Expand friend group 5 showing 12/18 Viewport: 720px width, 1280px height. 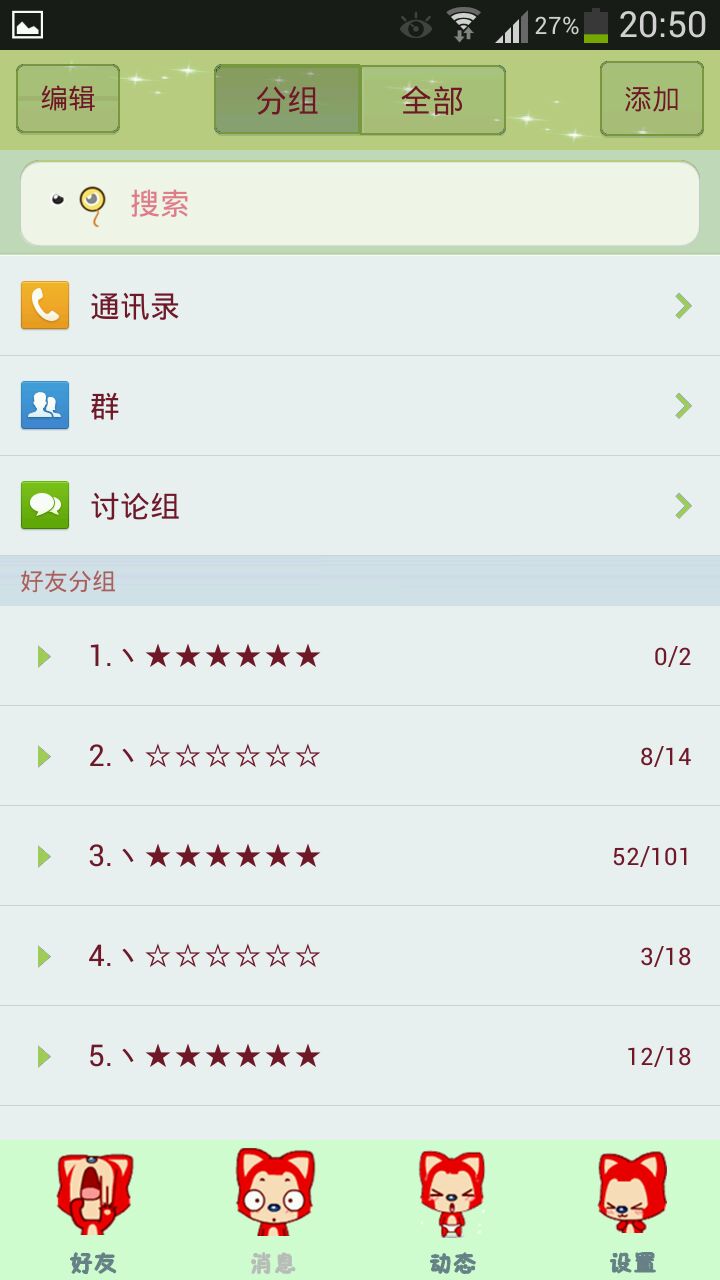360,1056
